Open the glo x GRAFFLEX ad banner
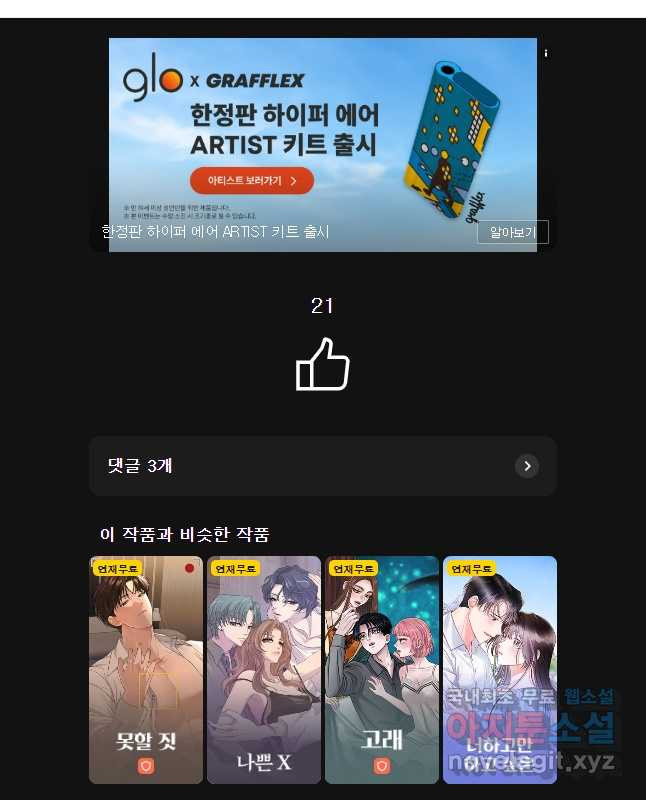The height and width of the screenshot is (800, 646). pos(322,145)
